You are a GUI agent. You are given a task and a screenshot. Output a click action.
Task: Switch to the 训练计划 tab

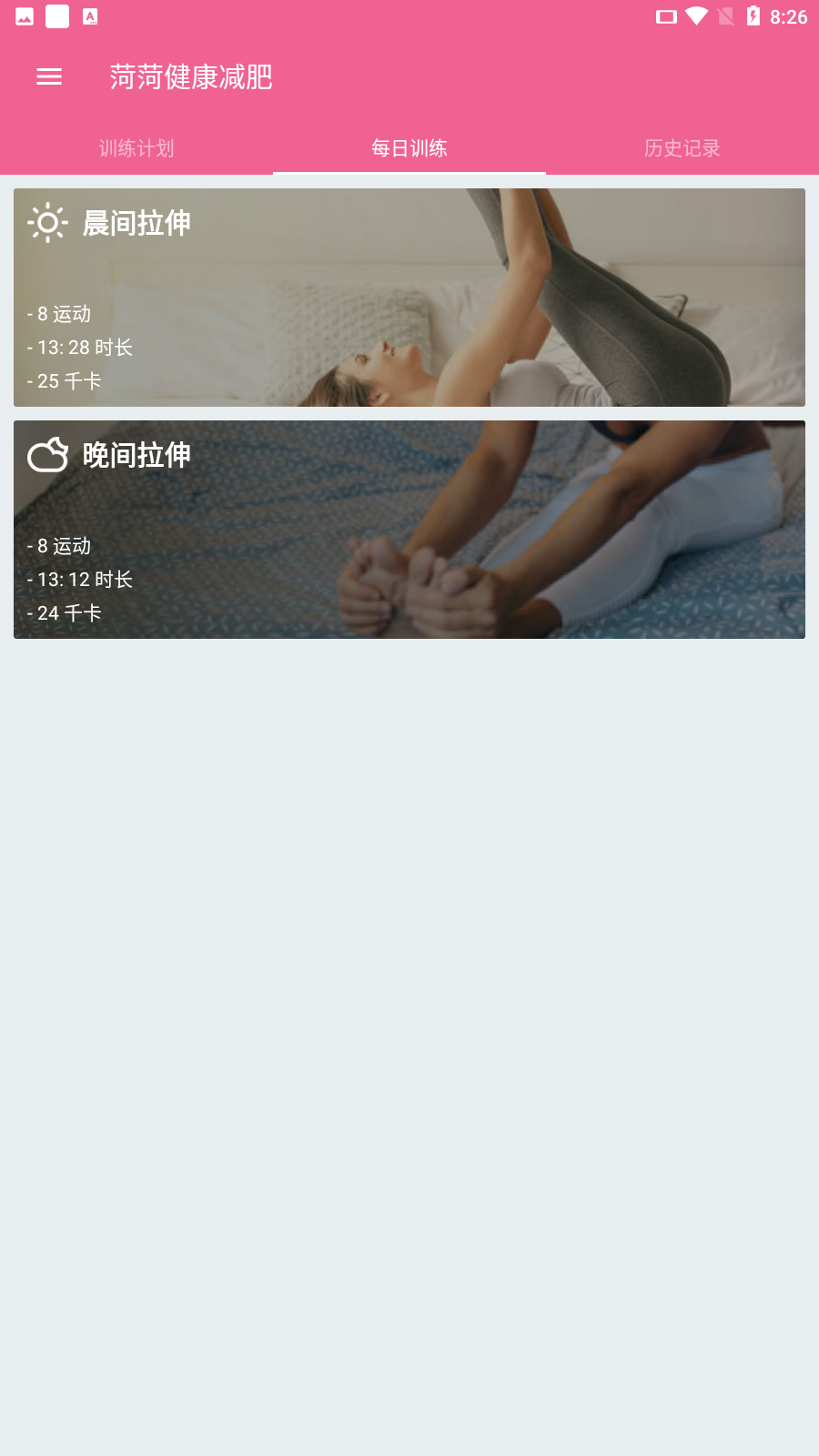pyautogui.click(x=136, y=148)
